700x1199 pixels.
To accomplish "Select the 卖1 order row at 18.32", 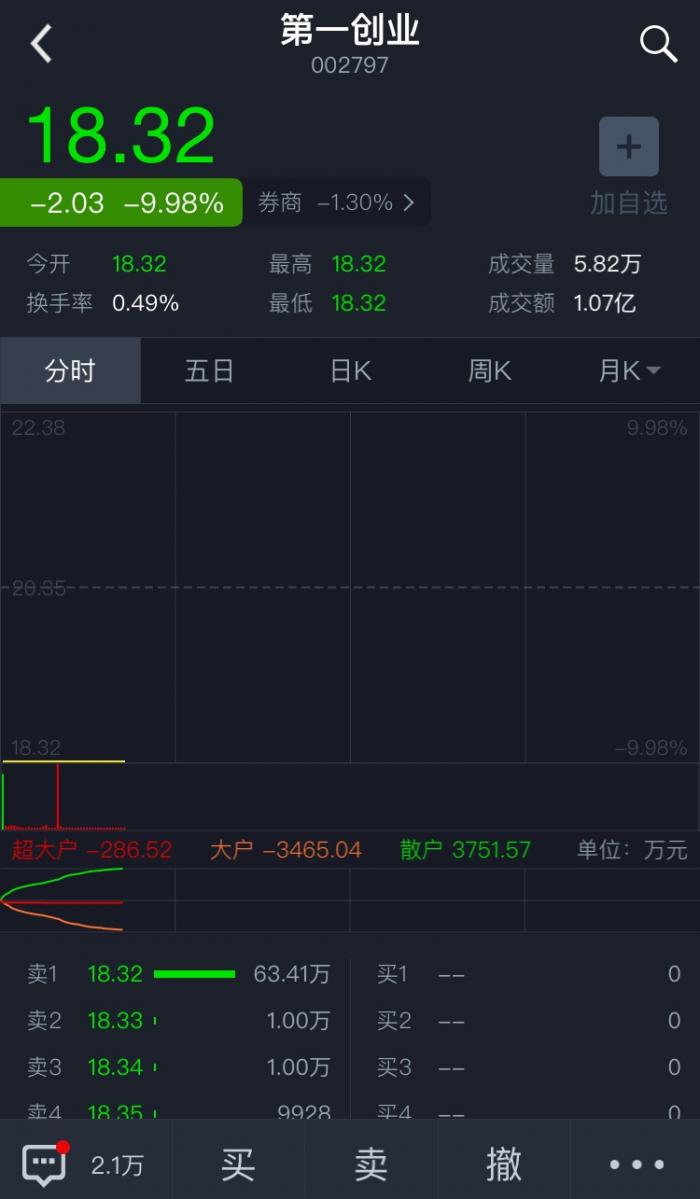I will click(x=178, y=974).
